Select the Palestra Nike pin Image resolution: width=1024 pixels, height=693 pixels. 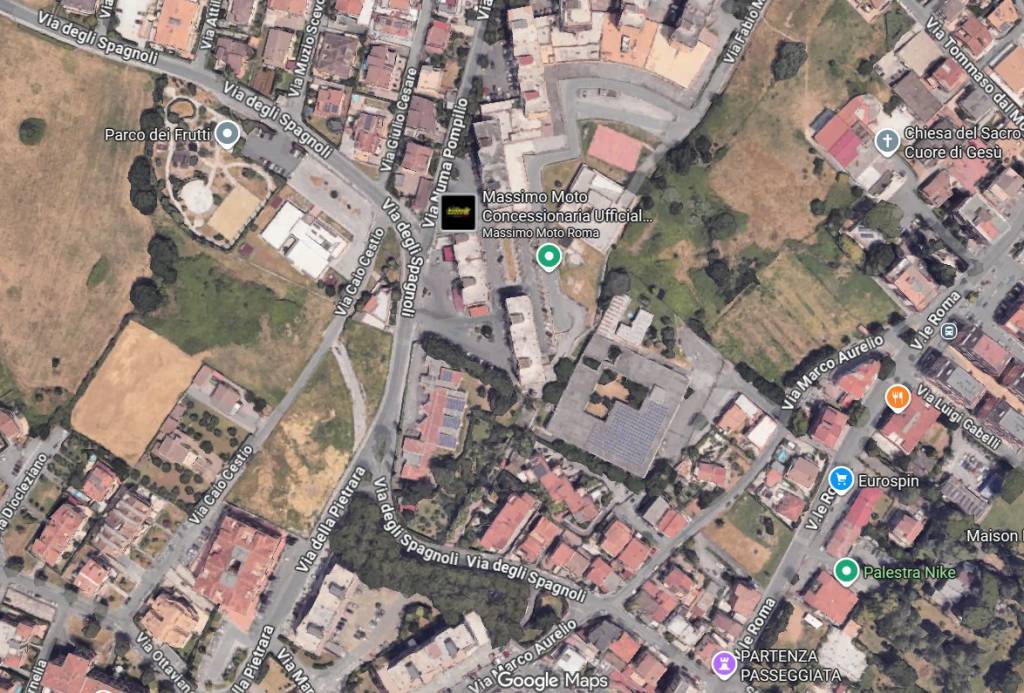(x=846, y=571)
